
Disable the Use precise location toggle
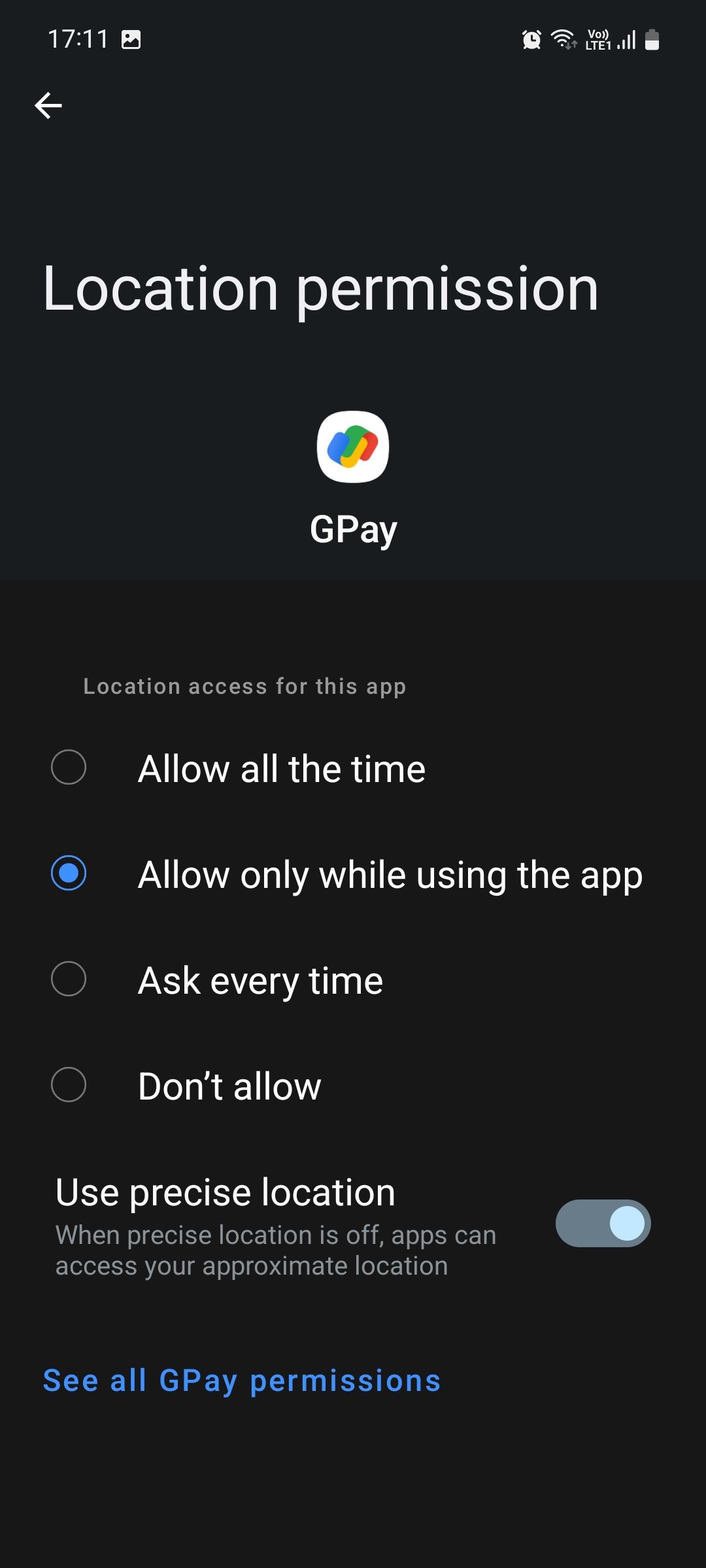pos(602,1223)
